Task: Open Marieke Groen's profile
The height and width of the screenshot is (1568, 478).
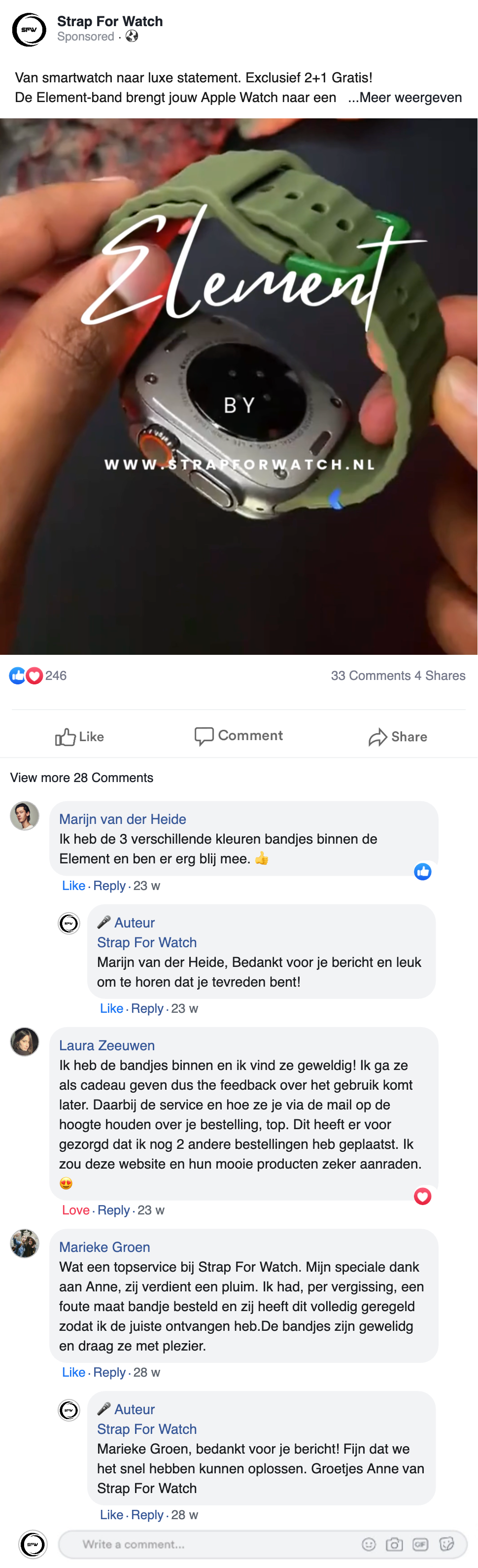Action: (104, 1247)
